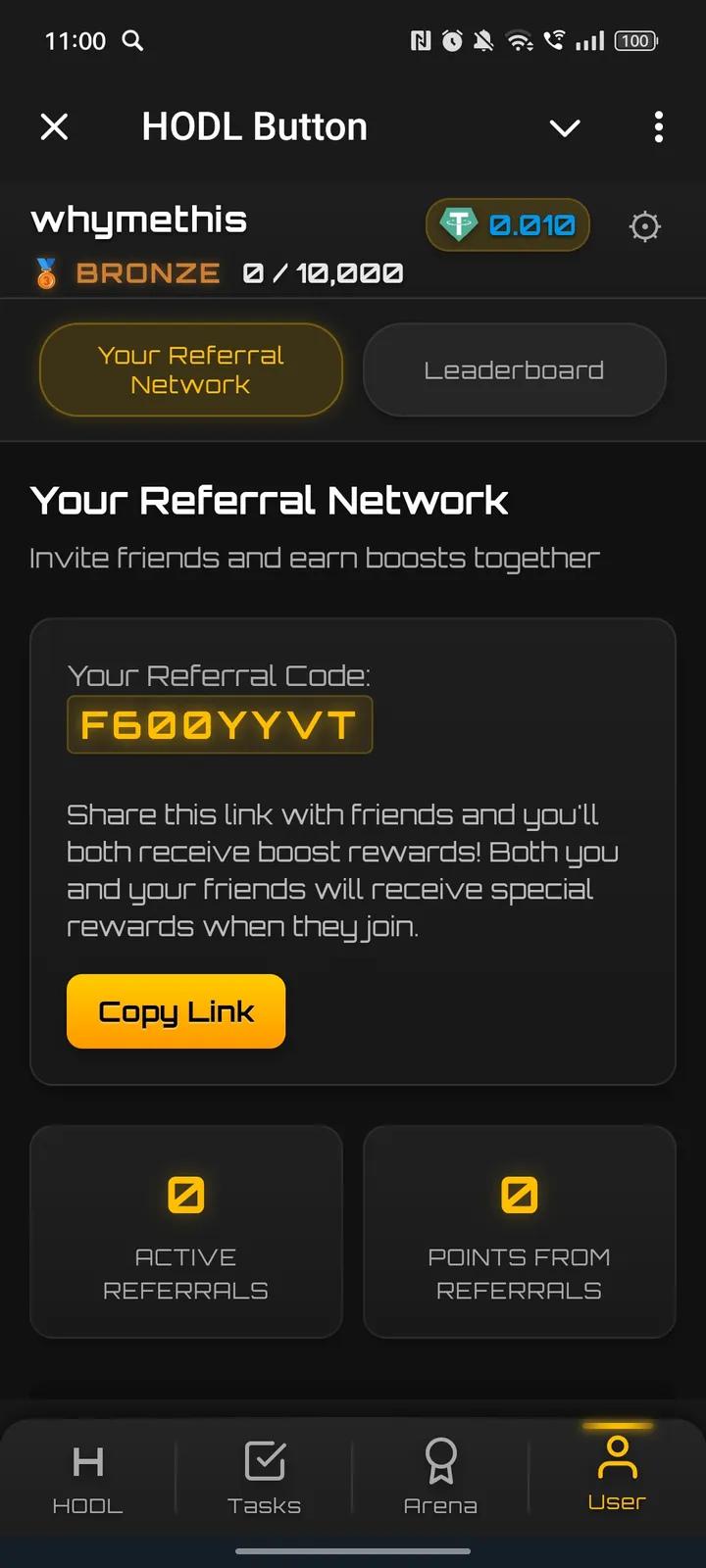
Task: Expand the dropdown chevron in the header
Action: tap(565, 127)
